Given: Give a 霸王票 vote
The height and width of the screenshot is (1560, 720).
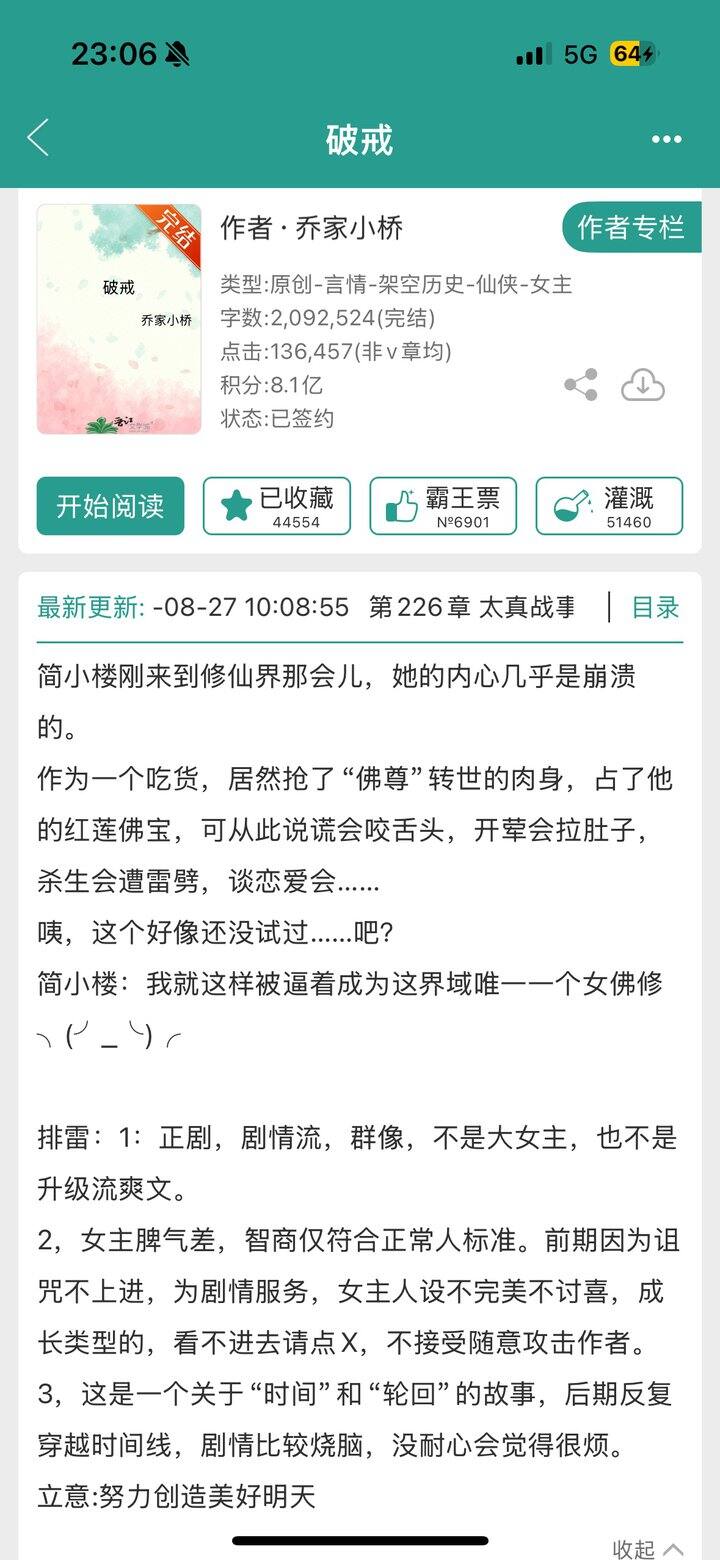Looking at the screenshot, I should pyautogui.click(x=443, y=506).
